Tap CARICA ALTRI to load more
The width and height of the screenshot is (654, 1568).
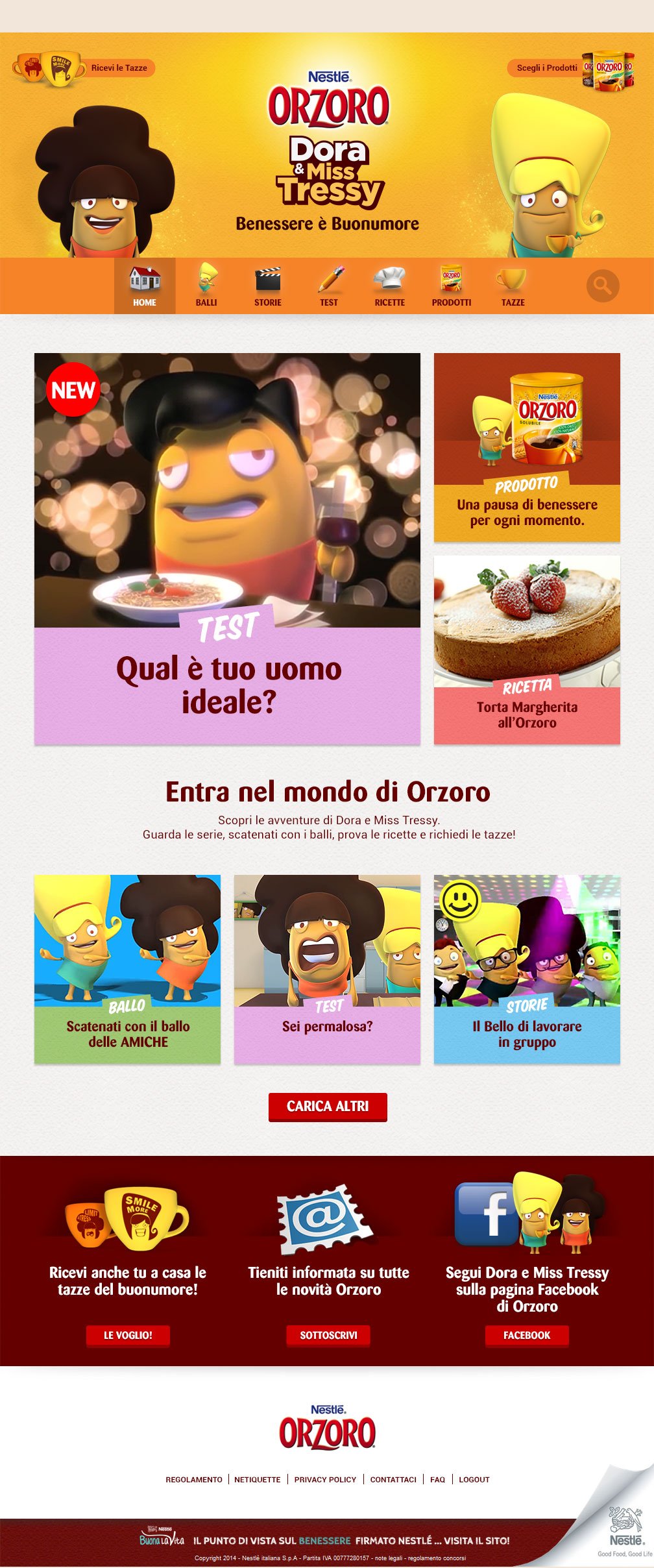coord(328,1107)
